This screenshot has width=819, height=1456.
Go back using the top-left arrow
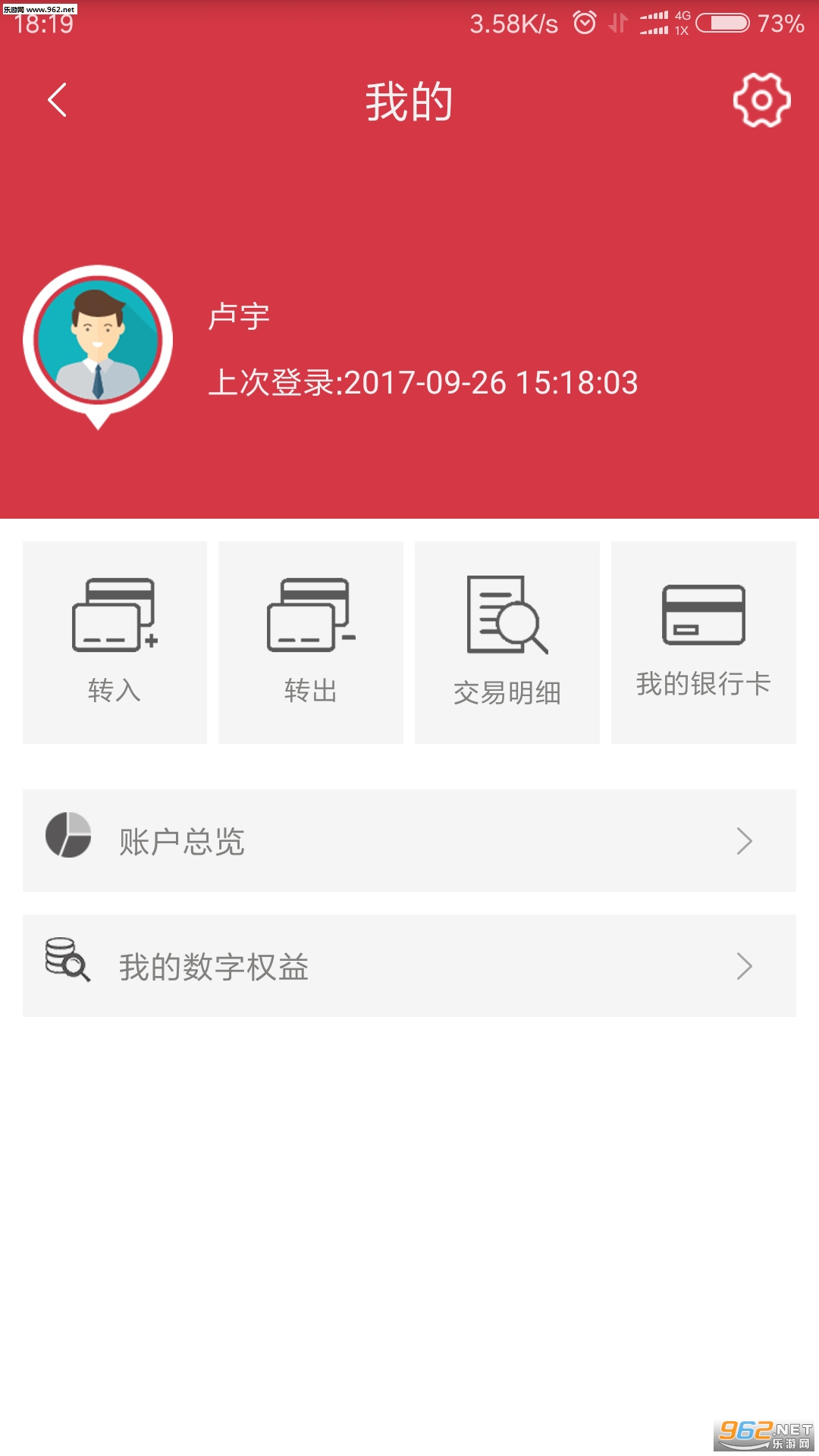point(57,100)
